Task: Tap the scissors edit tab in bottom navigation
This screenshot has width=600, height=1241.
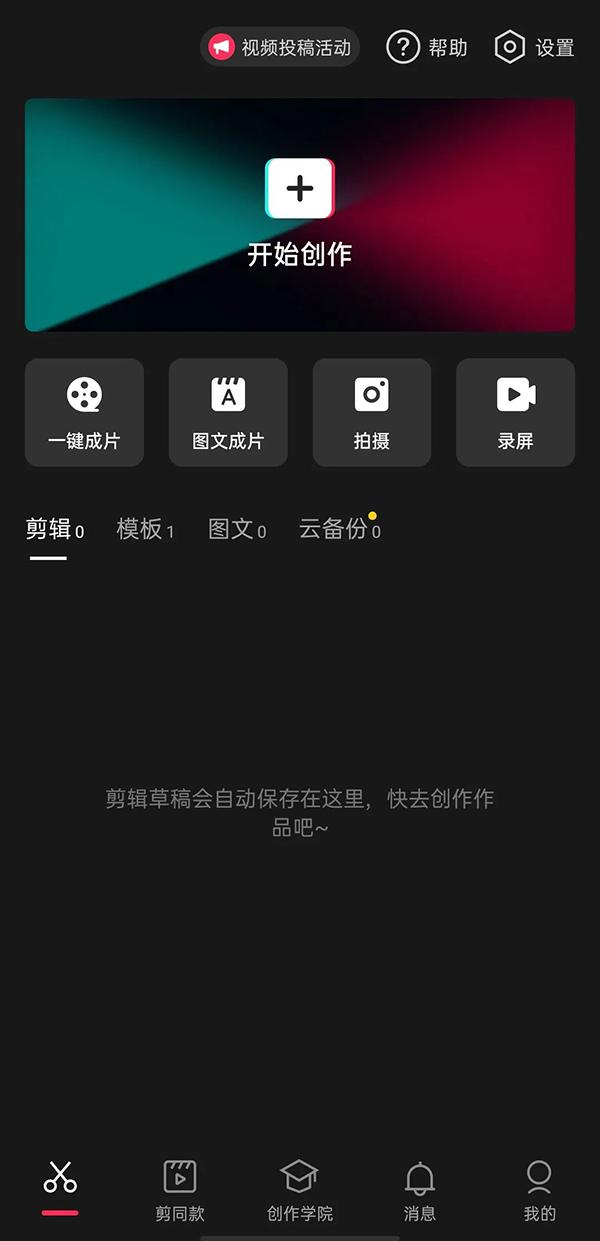Action: coord(60,1180)
